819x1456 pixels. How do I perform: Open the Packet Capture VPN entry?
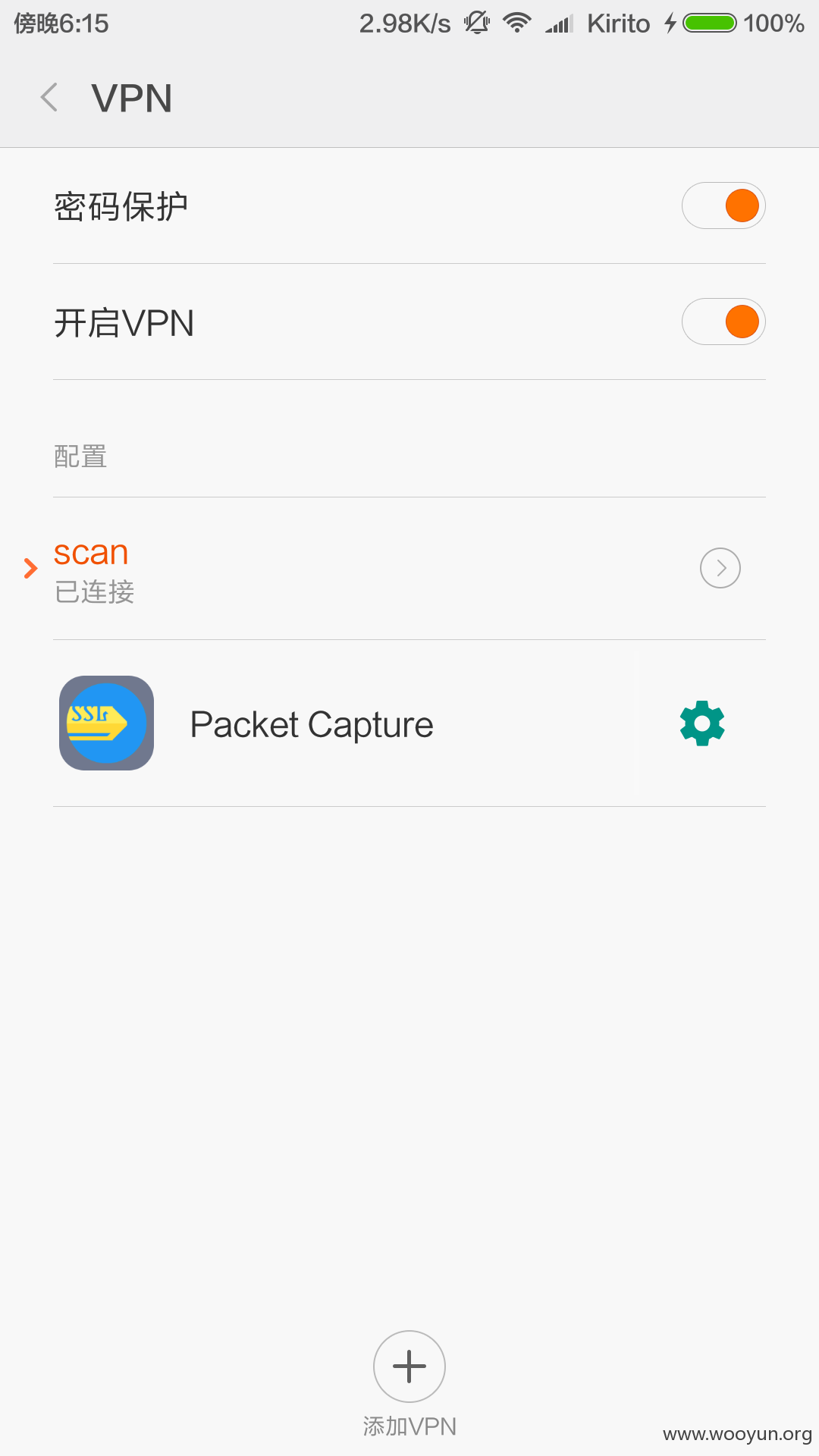click(x=341, y=723)
